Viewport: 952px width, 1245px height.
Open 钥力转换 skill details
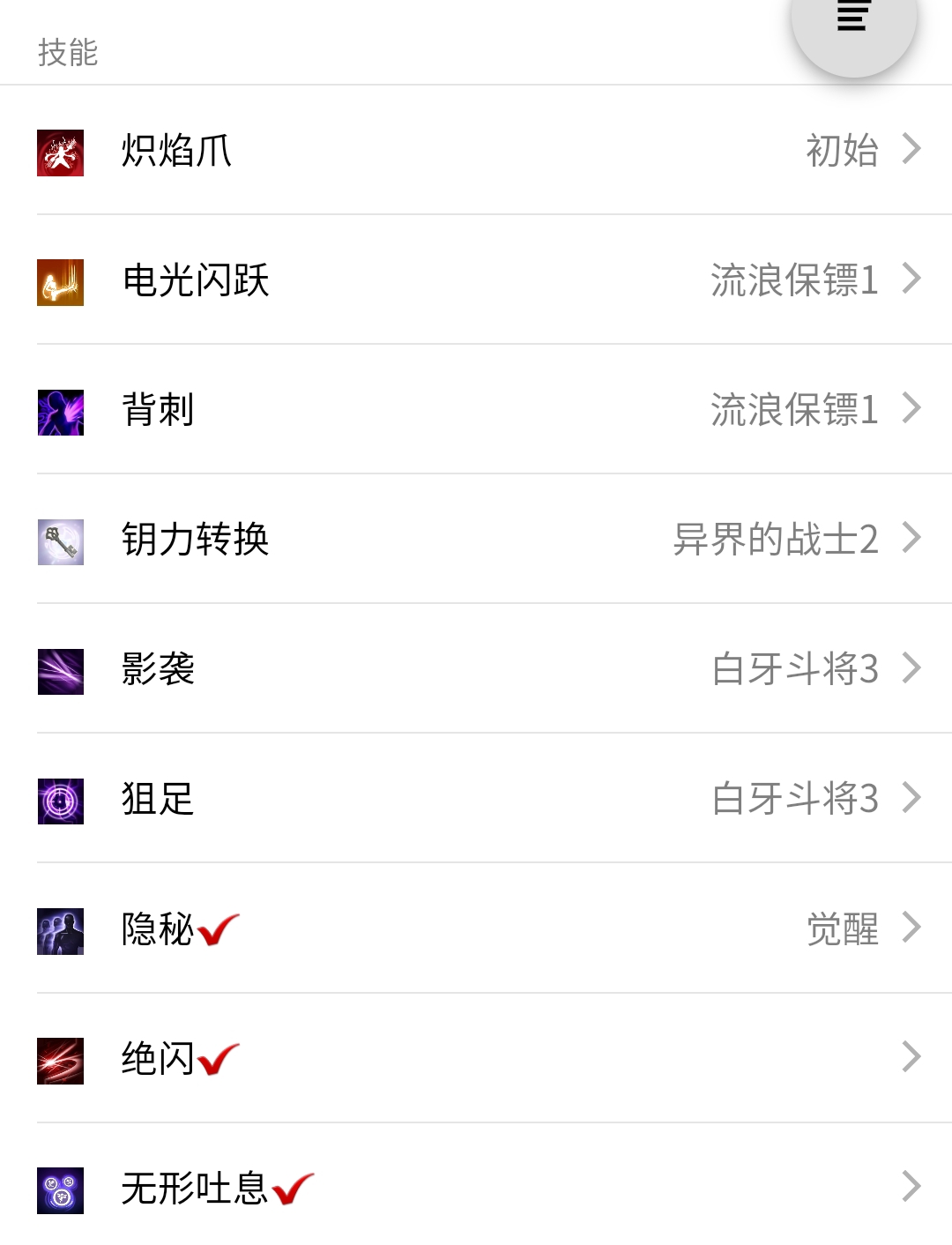[476, 540]
